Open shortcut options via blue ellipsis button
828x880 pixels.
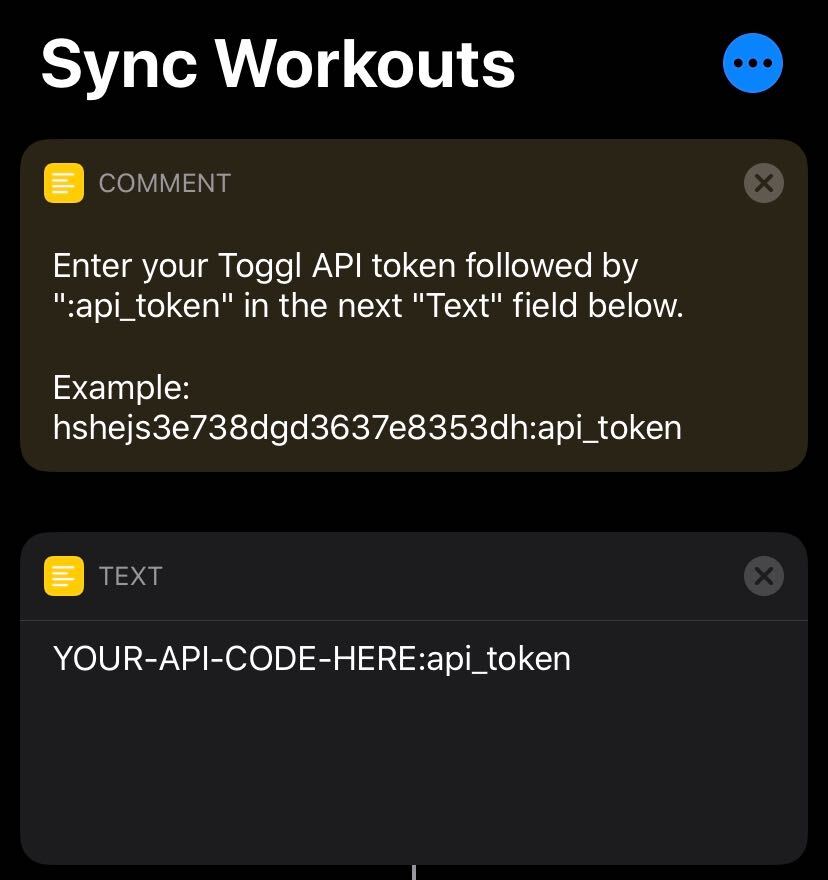[x=753, y=62]
